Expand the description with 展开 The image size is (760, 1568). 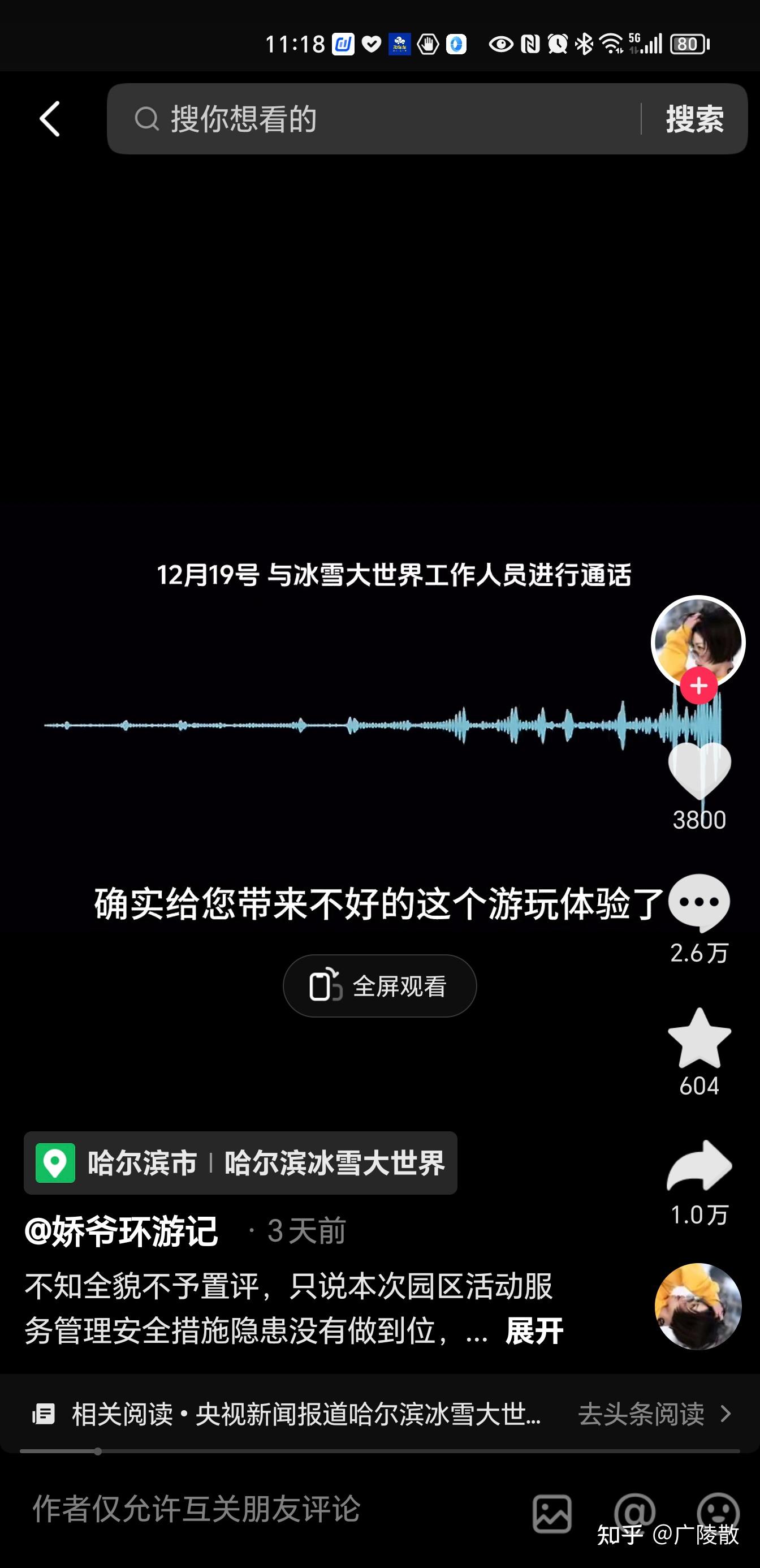[534, 1330]
